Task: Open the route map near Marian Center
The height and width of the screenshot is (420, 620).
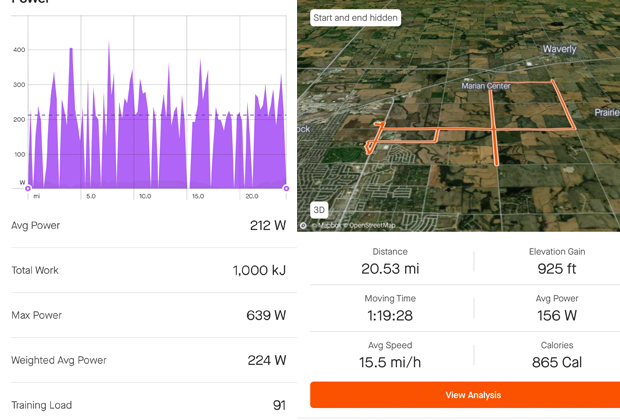Action: coord(486,86)
